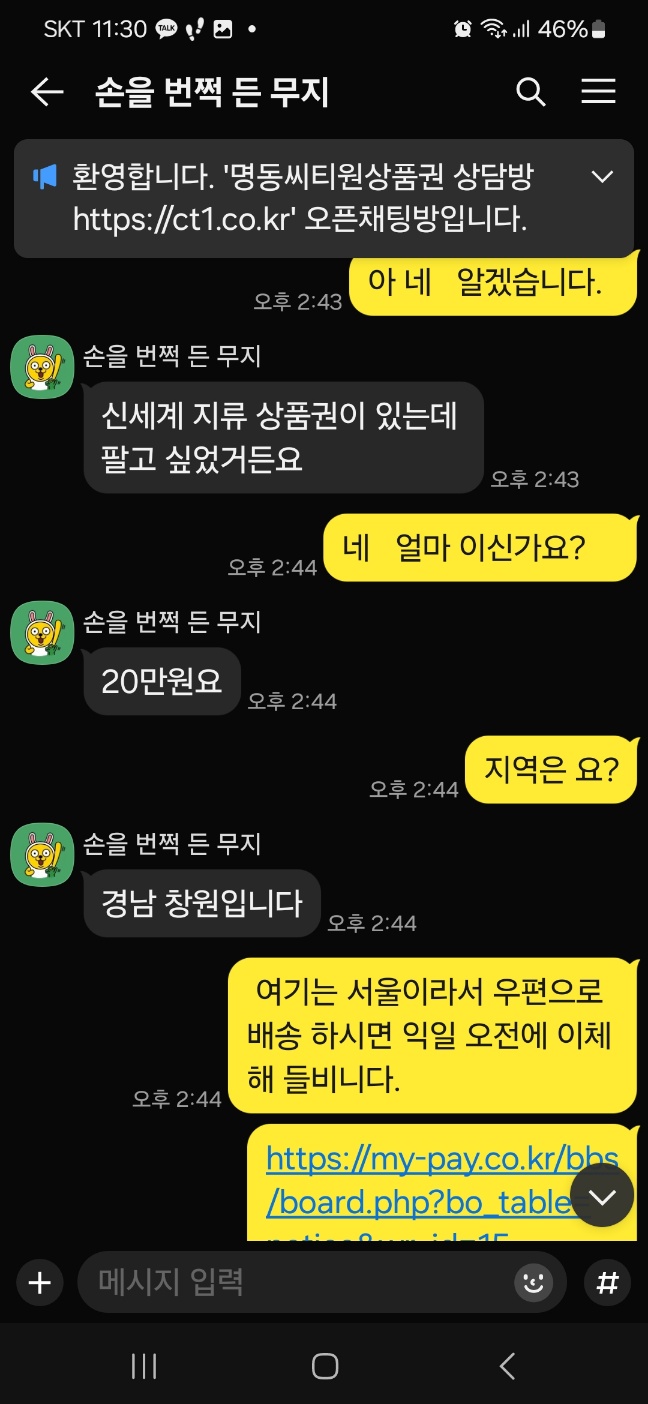Open the recent apps overview
Screen dimensions: 648x1404
click(145, 1366)
